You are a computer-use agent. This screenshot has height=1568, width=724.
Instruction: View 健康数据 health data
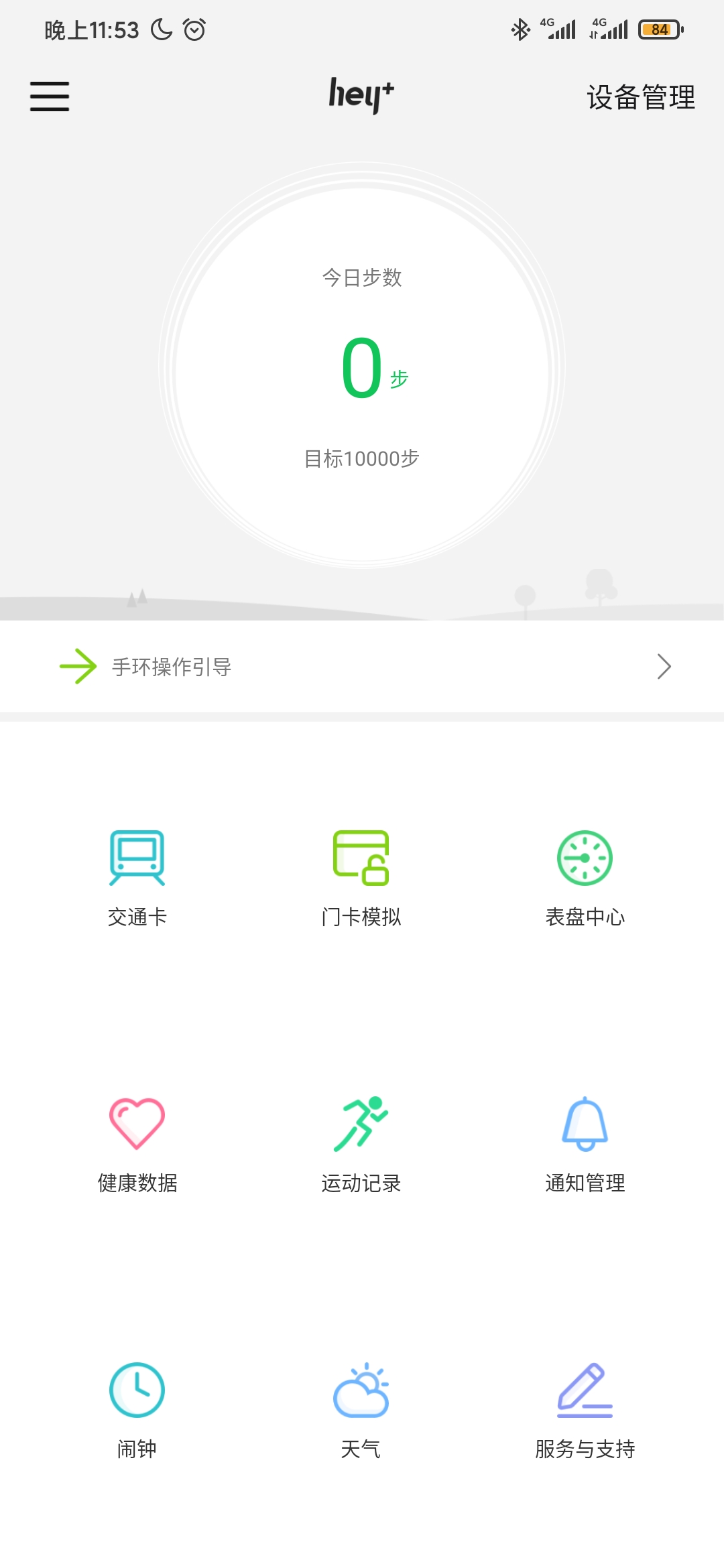tap(137, 1142)
